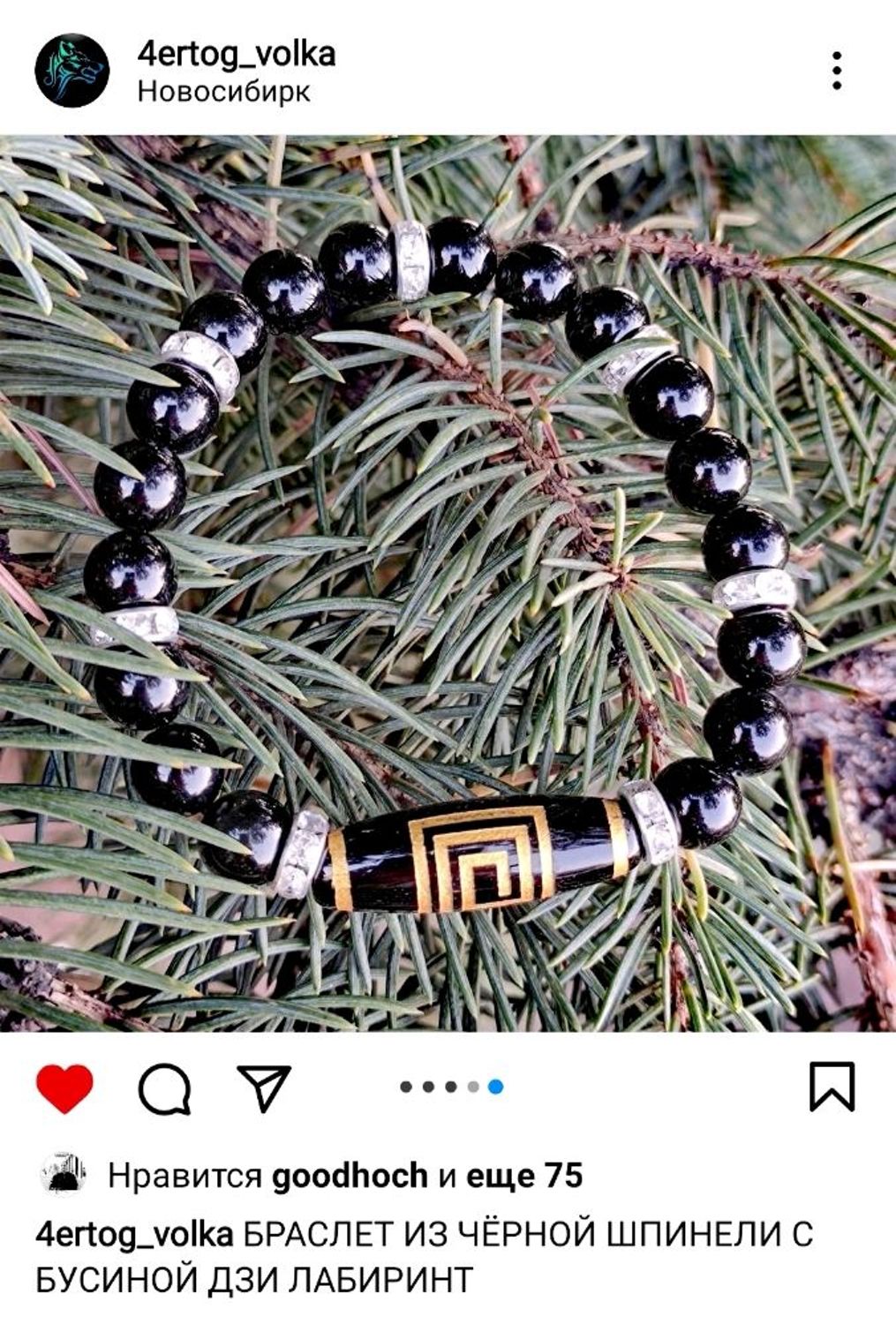The image size is (896, 1324).
Task: Save the post with the bookmark icon
Action: point(832,1087)
